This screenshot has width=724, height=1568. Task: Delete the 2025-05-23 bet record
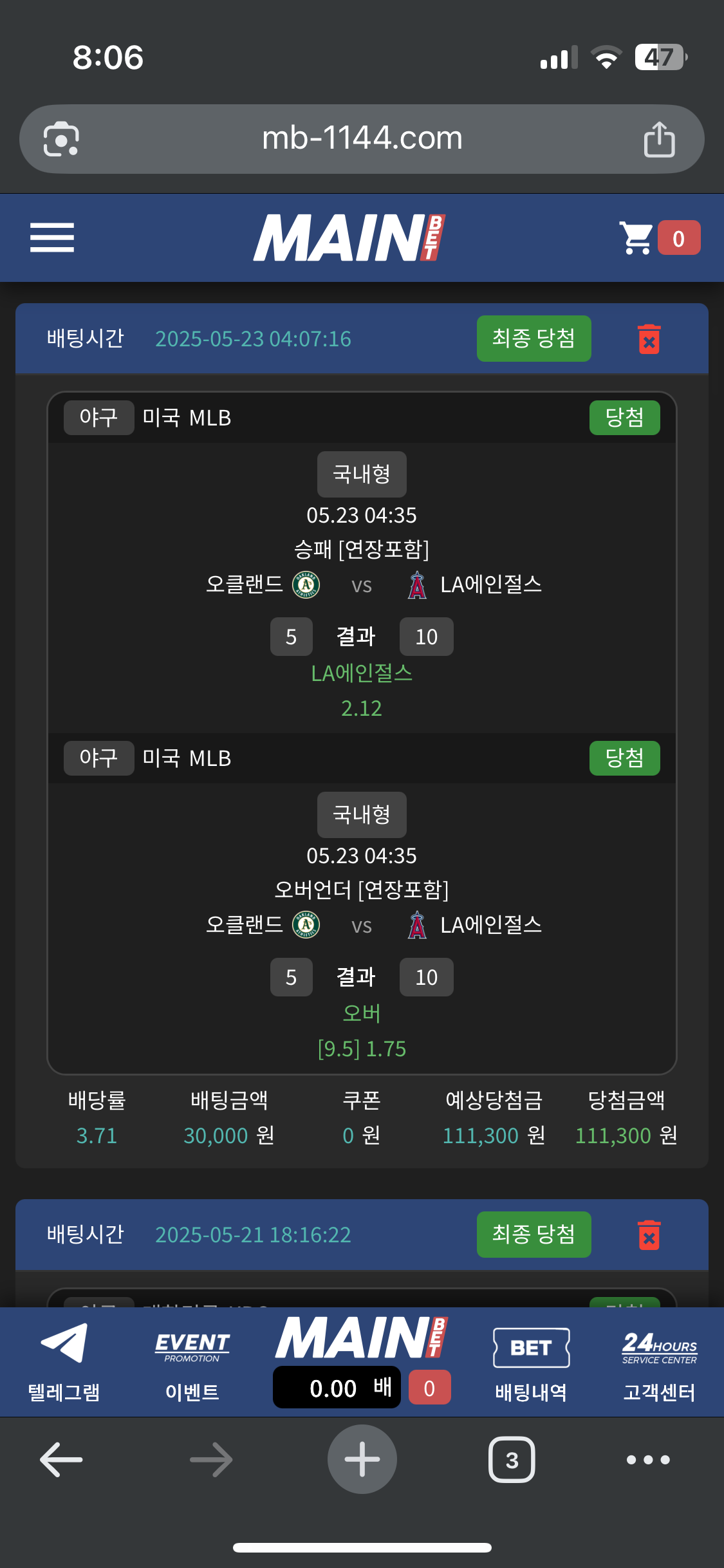[649, 339]
